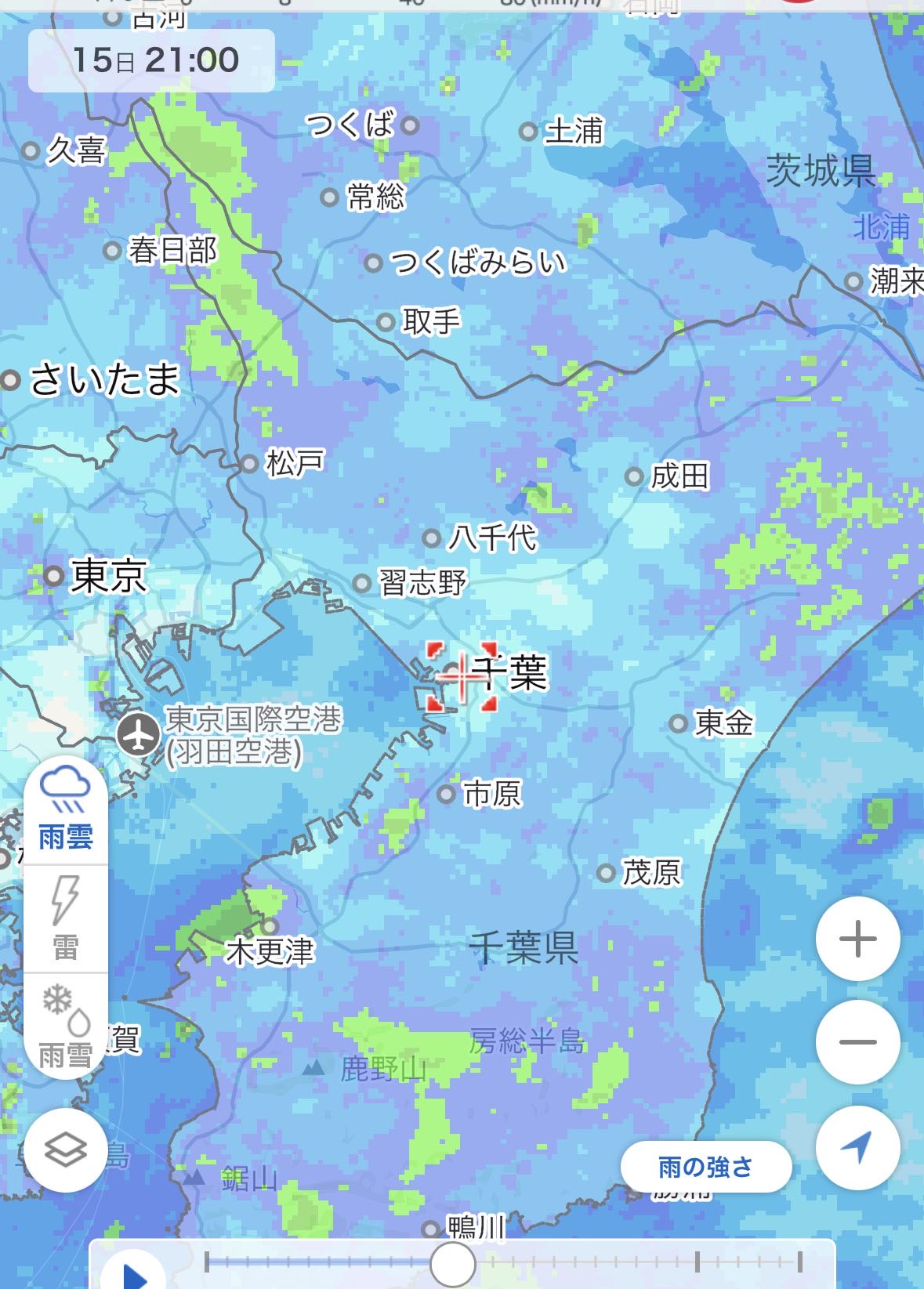This screenshot has height=1289, width=924.
Task: Open the map layers button
Action: pyautogui.click(x=66, y=1150)
